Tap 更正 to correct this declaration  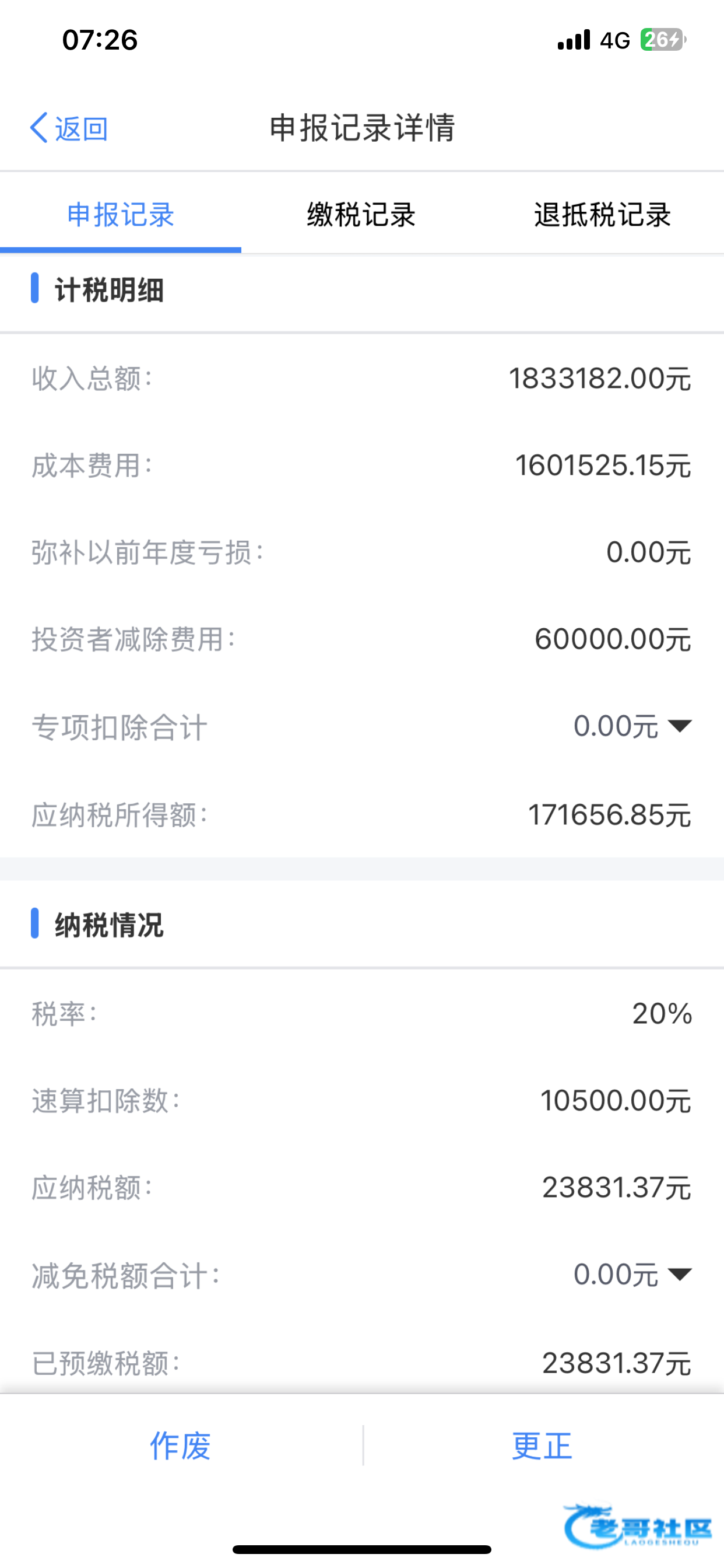(542, 1445)
